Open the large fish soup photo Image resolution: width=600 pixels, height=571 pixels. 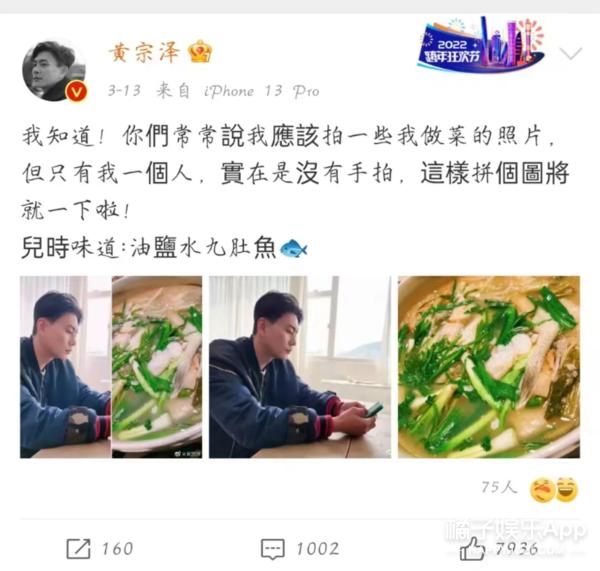pos(488,366)
